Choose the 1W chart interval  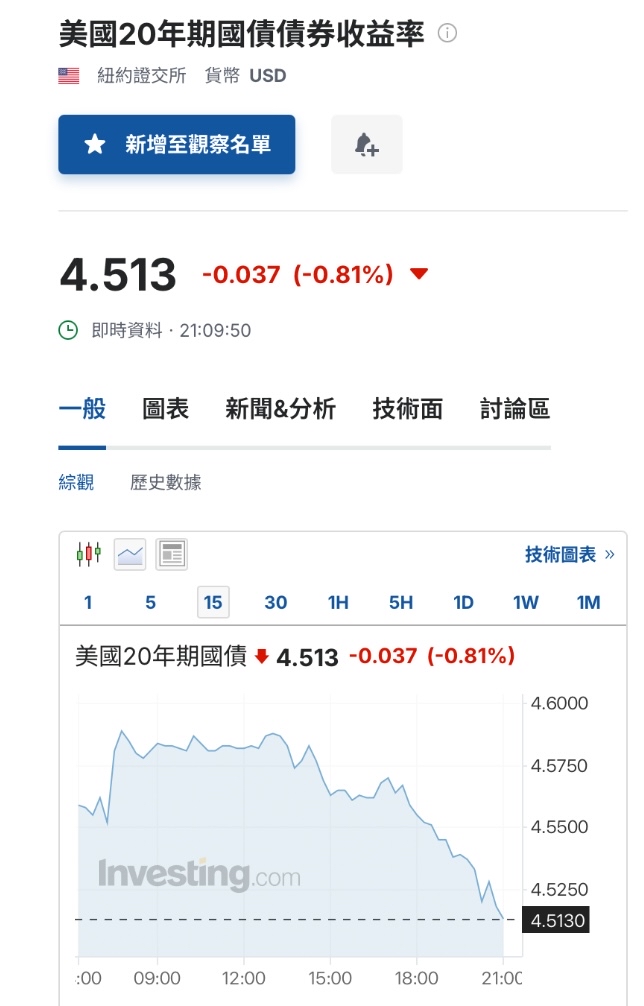526,602
